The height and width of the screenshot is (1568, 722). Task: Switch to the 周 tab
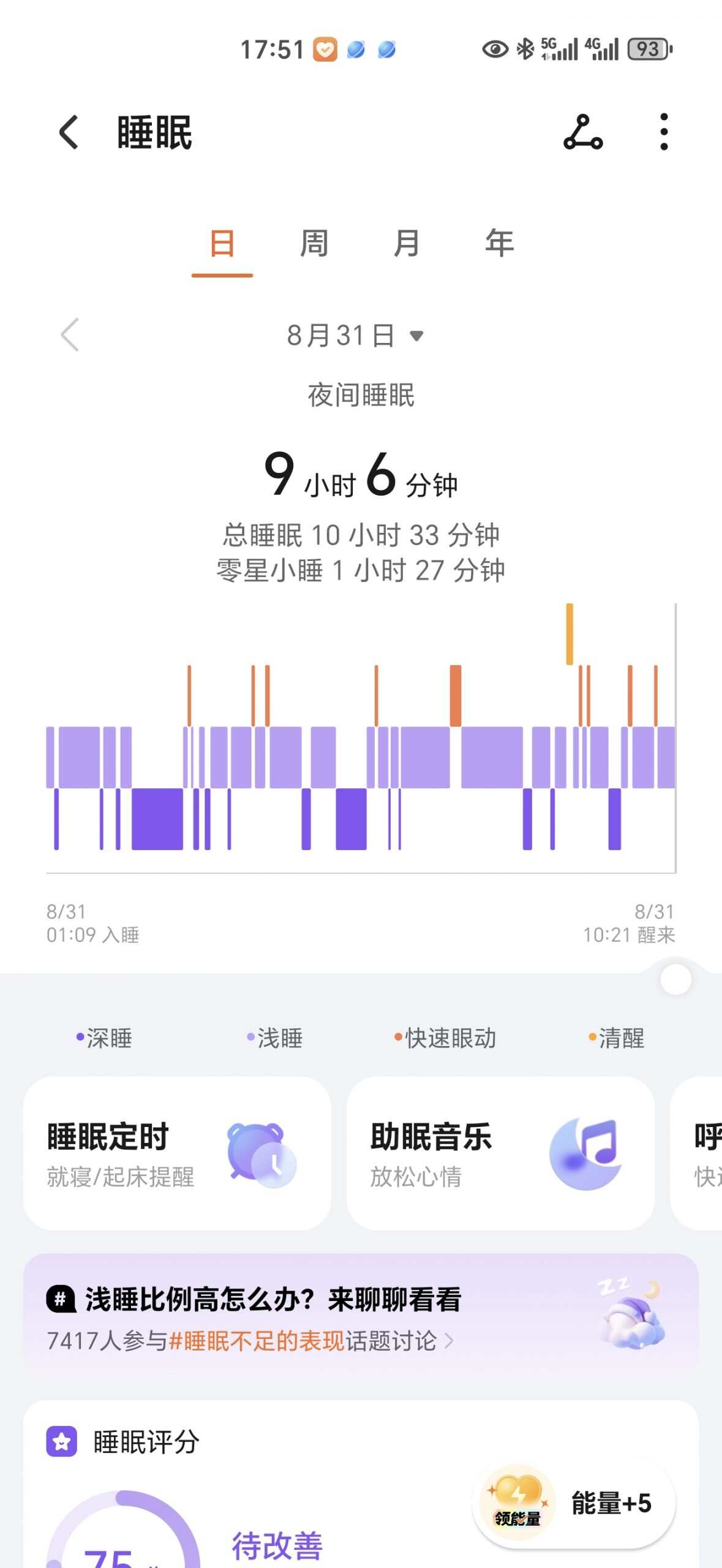coord(313,244)
